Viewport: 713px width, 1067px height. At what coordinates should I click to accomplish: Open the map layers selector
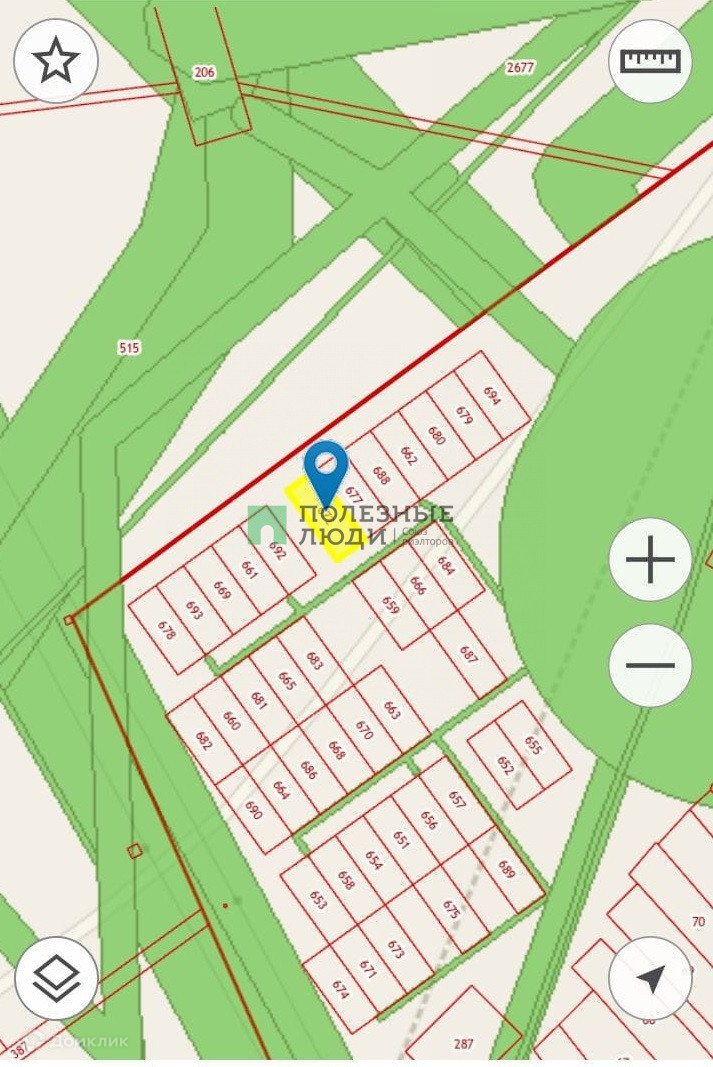[x=56, y=978]
